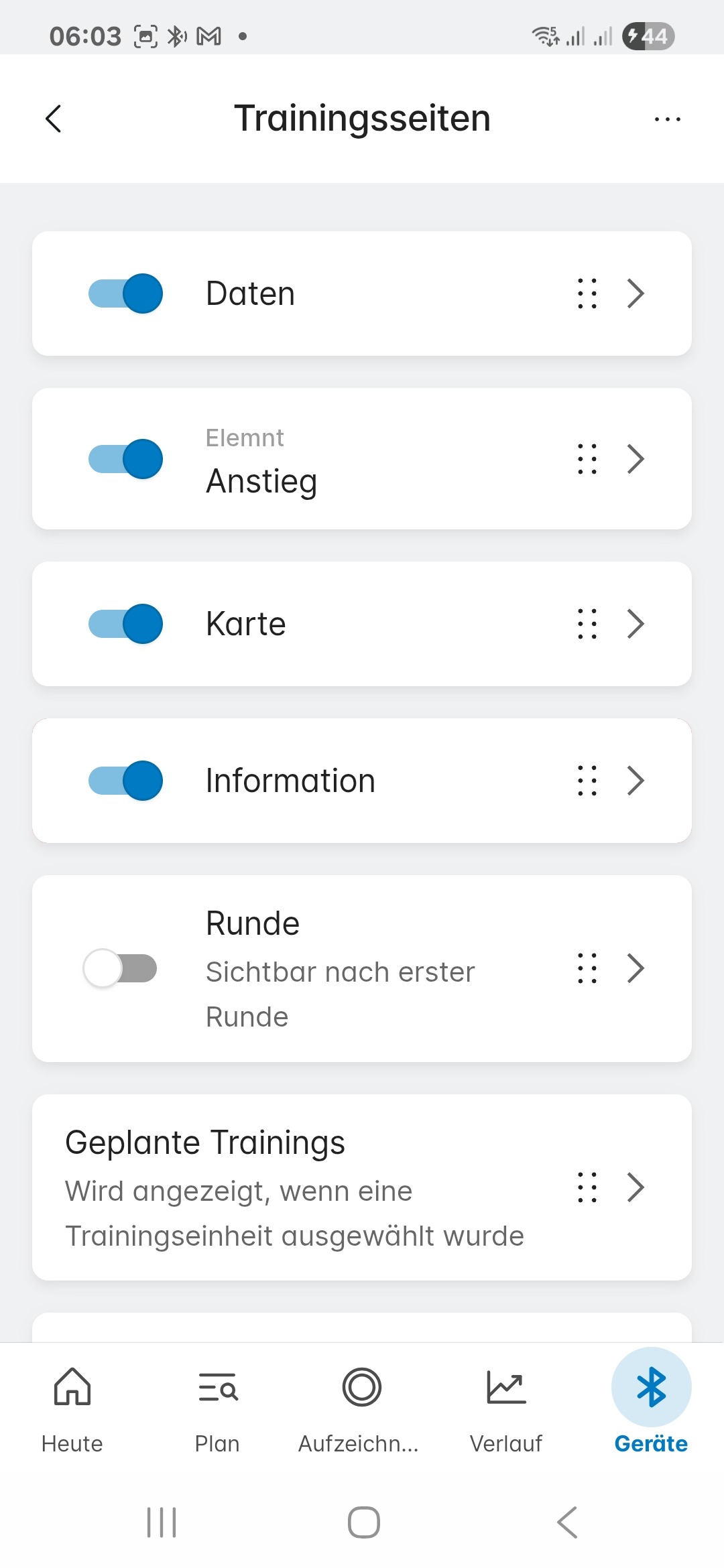Open the three-dot overflow menu
The image size is (724, 1568).
tap(667, 119)
